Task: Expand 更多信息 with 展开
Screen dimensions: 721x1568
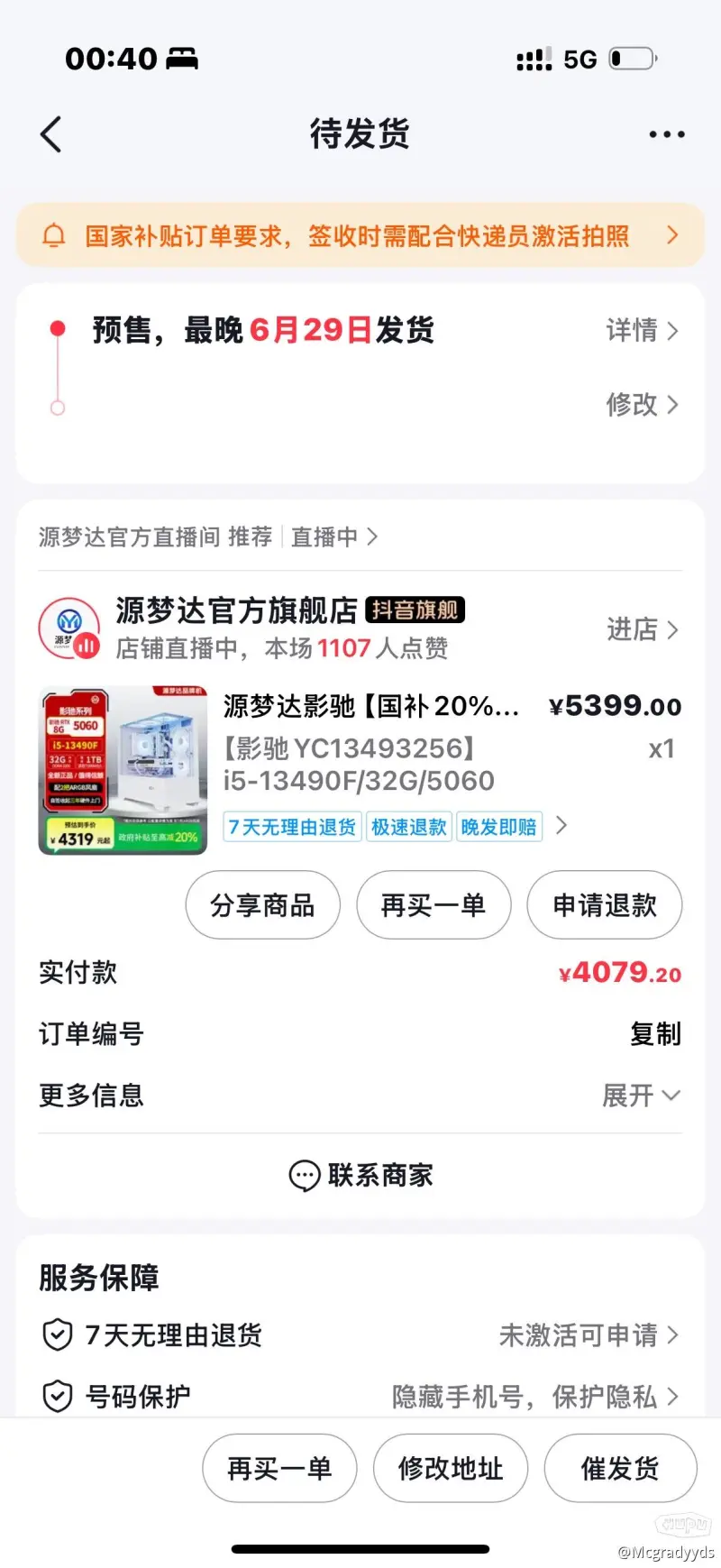Action: point(641,1096)
